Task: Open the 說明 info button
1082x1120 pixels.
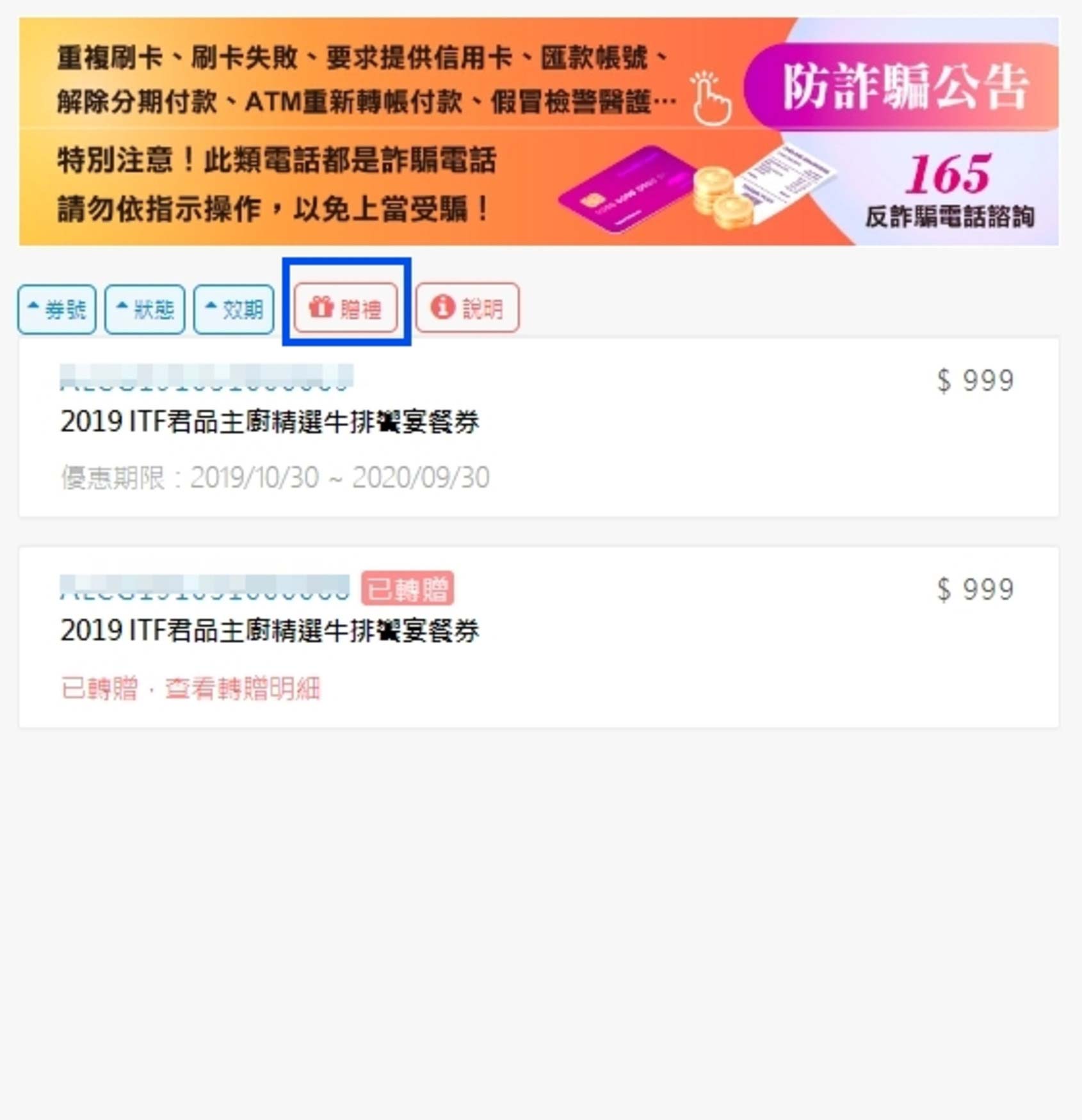Action: coord(467,308)
